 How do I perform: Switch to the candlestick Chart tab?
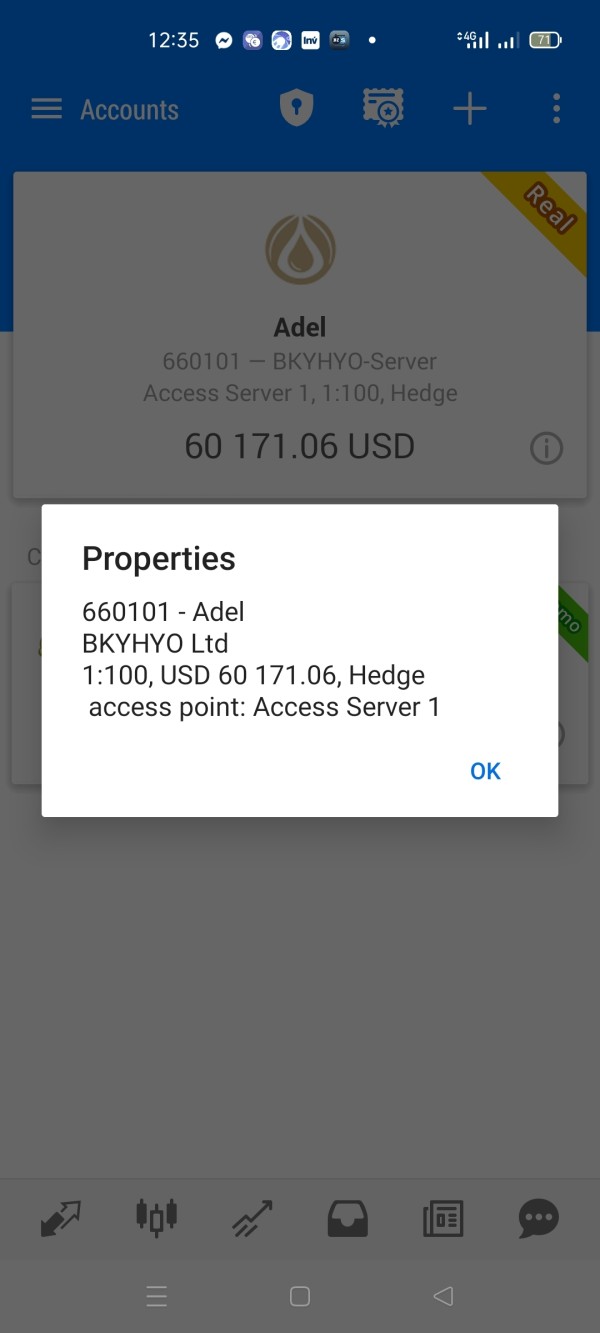(156, 1217)
